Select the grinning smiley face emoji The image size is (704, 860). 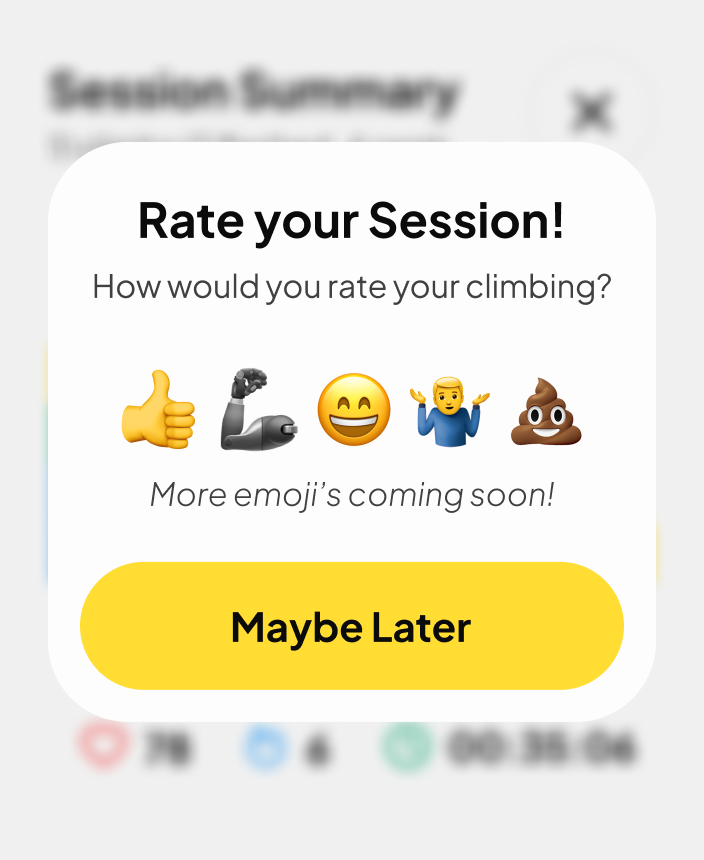pyautogui.click(x=353, y=410)
